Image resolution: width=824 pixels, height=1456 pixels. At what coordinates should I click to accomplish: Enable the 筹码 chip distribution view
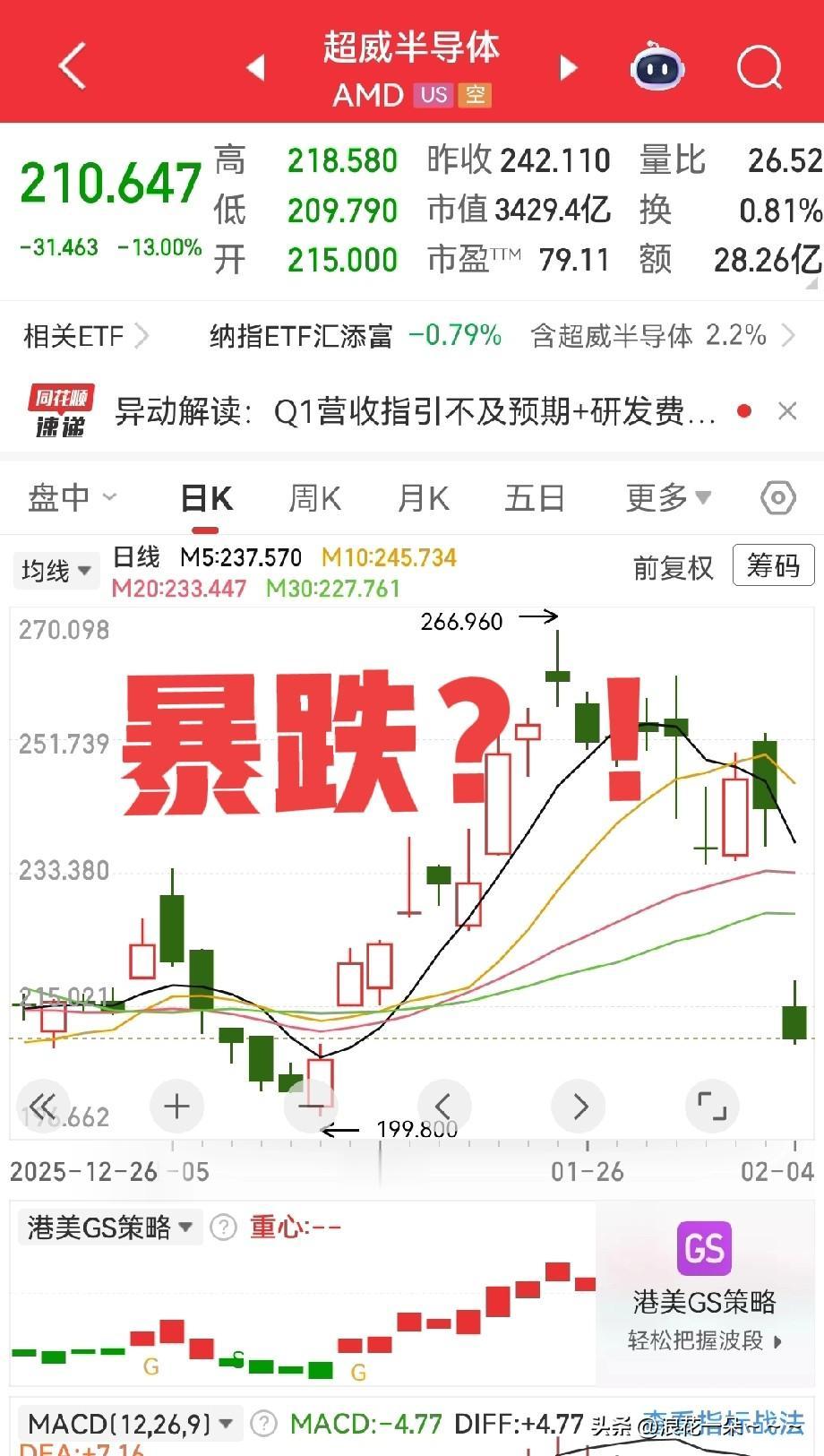point(773,565)
